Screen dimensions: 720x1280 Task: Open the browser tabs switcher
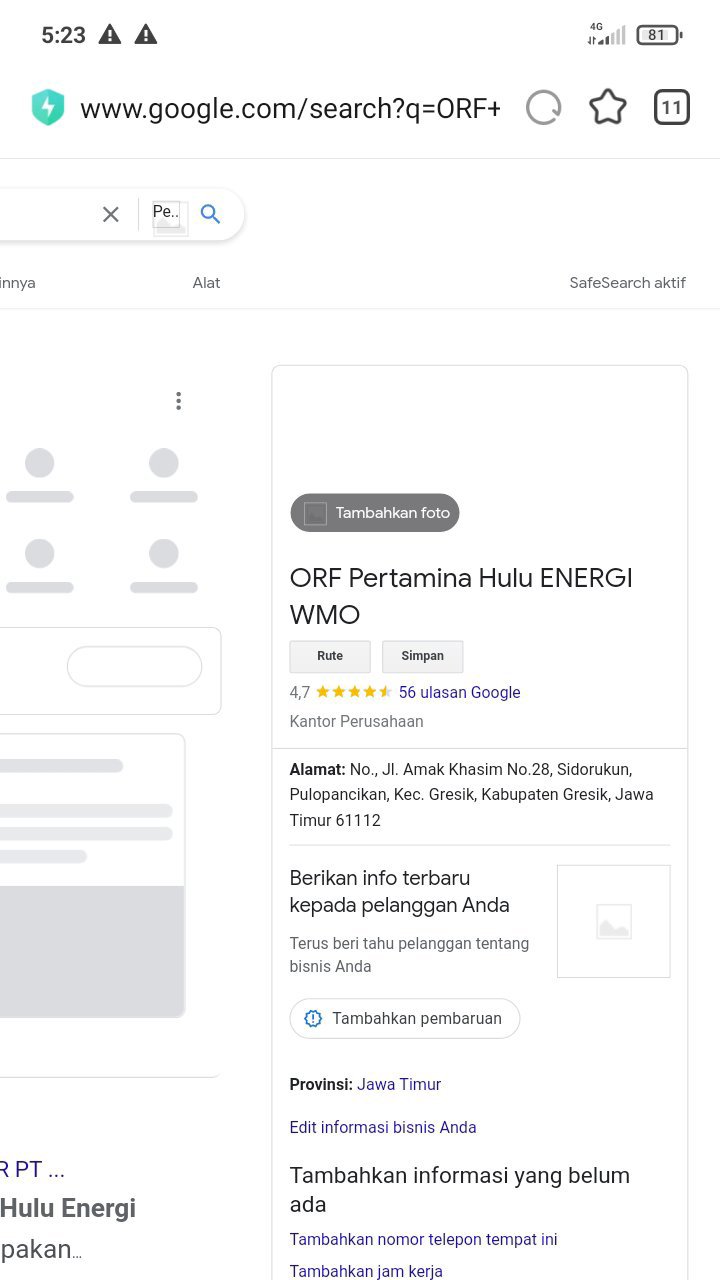pos(672,107)
